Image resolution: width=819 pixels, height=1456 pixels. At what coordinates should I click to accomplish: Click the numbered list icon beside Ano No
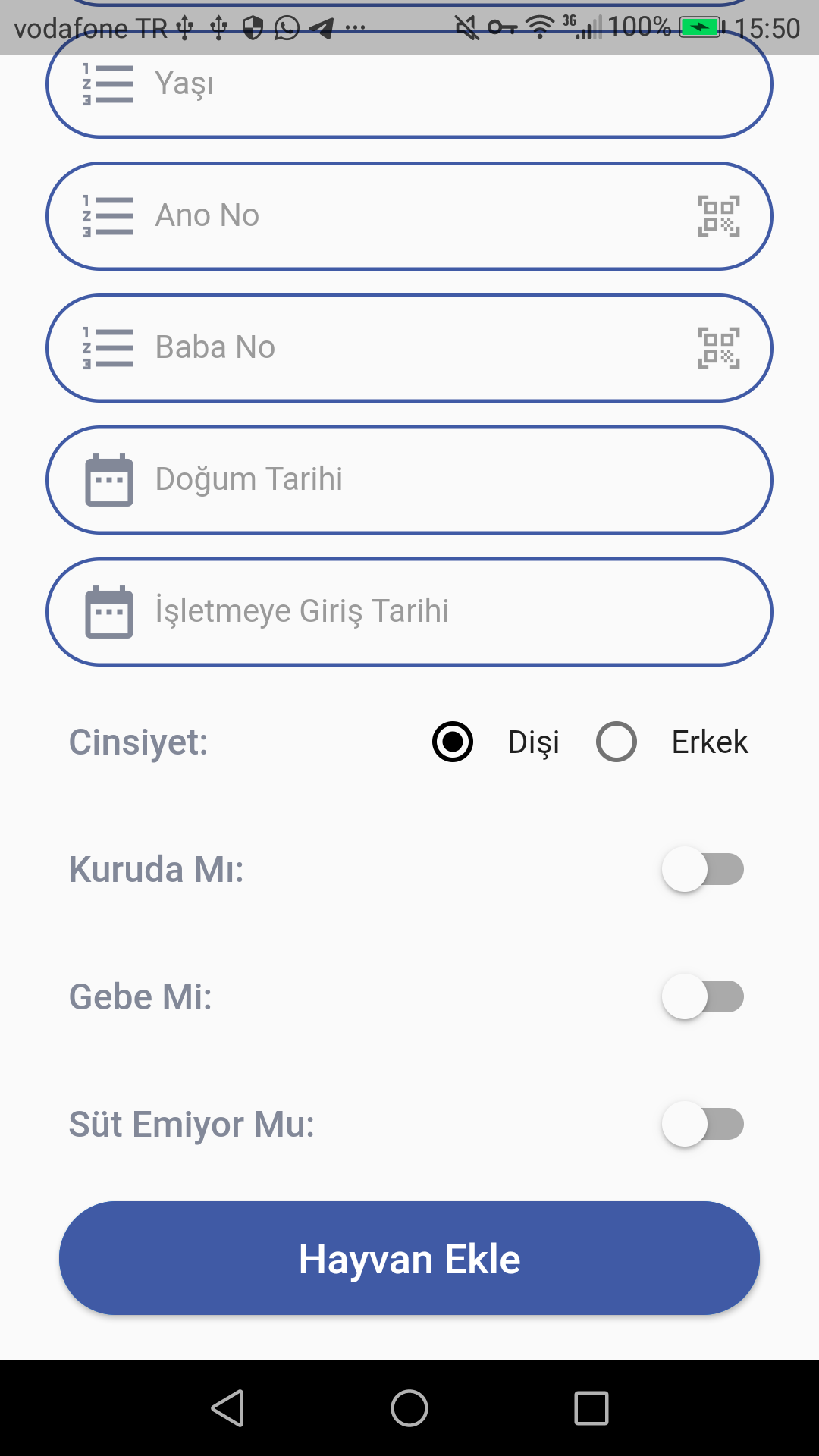pyautogui.click(x=106, y=216)
